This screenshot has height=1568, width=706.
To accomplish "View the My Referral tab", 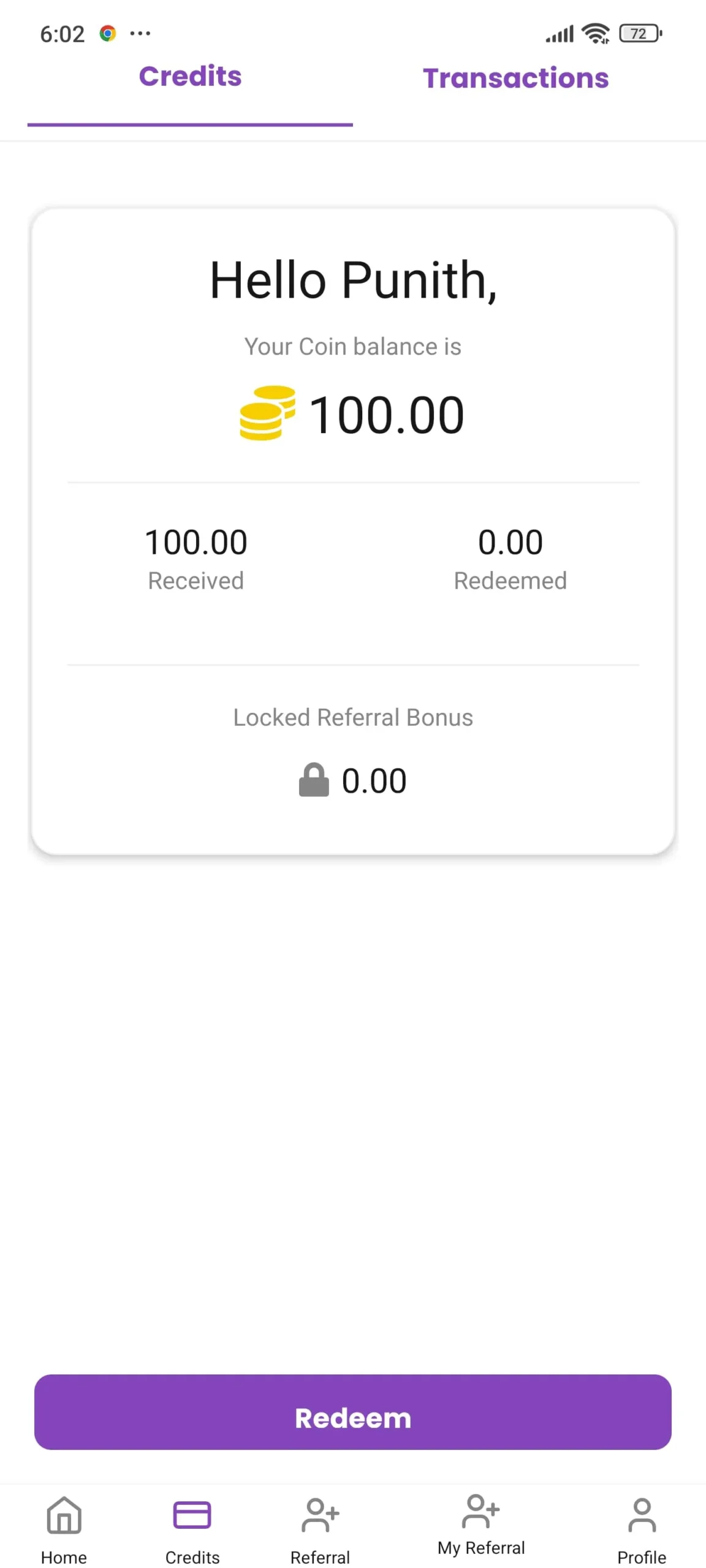I will (x=481, y=1525).
